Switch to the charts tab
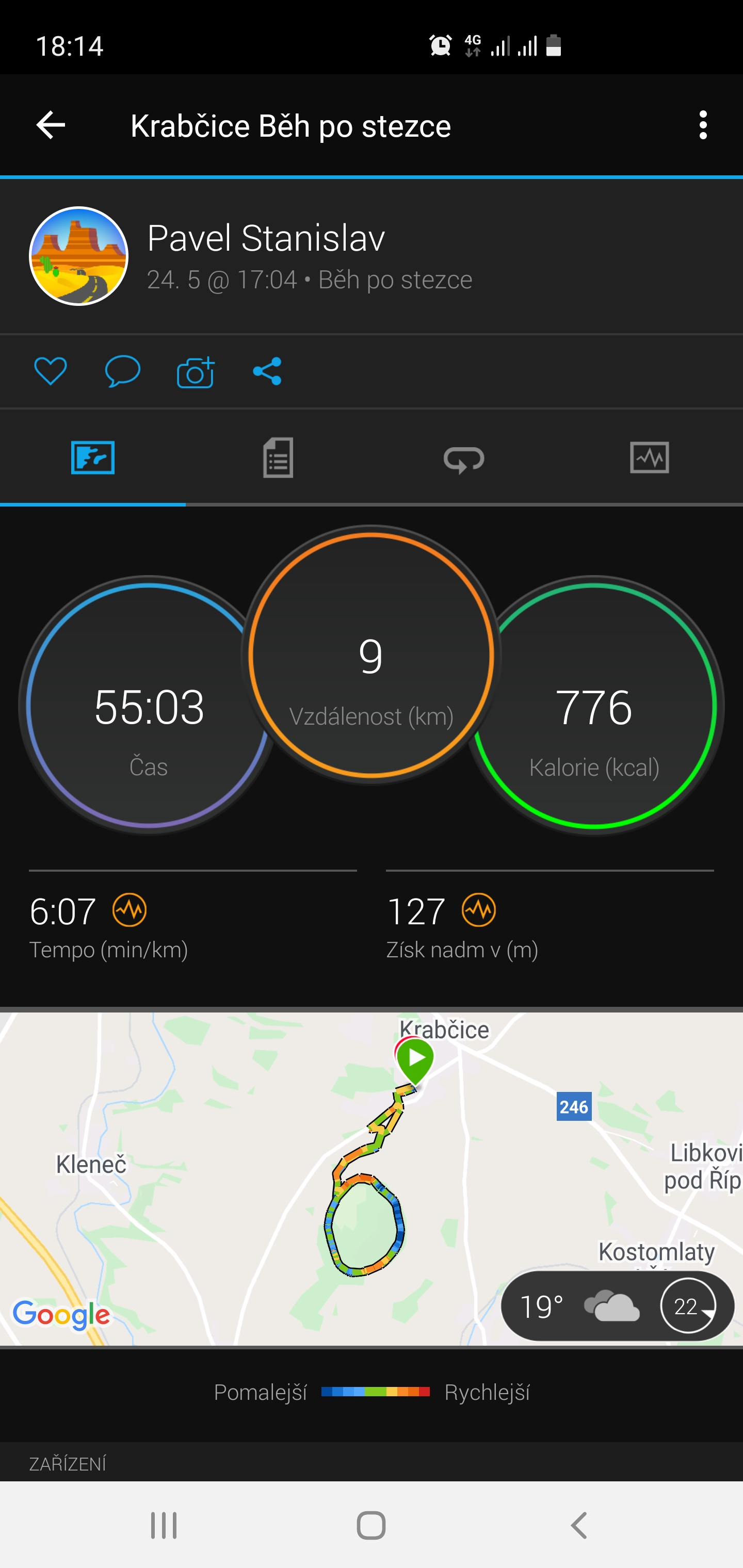This screenshot has width=743, height=1568. pos(649,458)
